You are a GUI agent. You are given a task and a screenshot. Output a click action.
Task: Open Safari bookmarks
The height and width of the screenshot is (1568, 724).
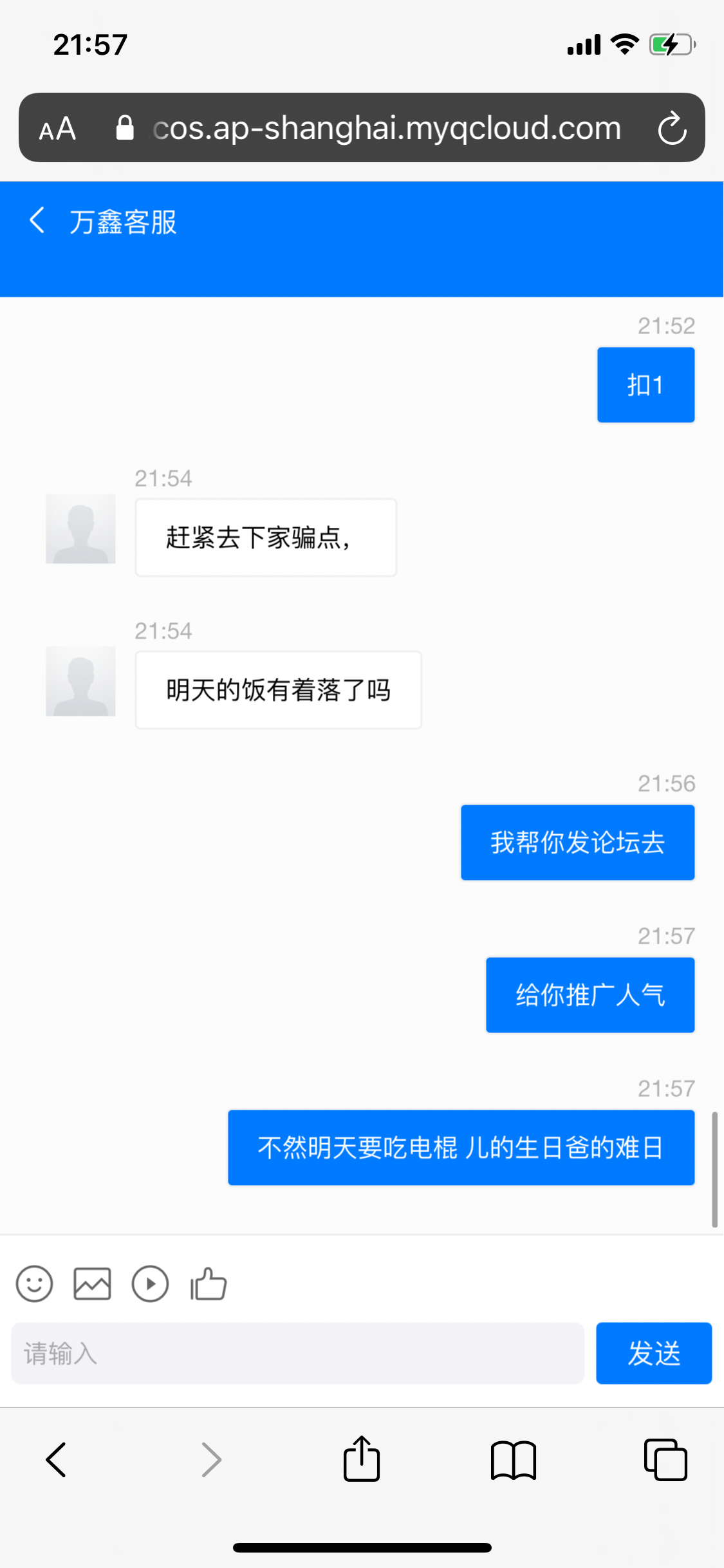(x=513, y=1459)
